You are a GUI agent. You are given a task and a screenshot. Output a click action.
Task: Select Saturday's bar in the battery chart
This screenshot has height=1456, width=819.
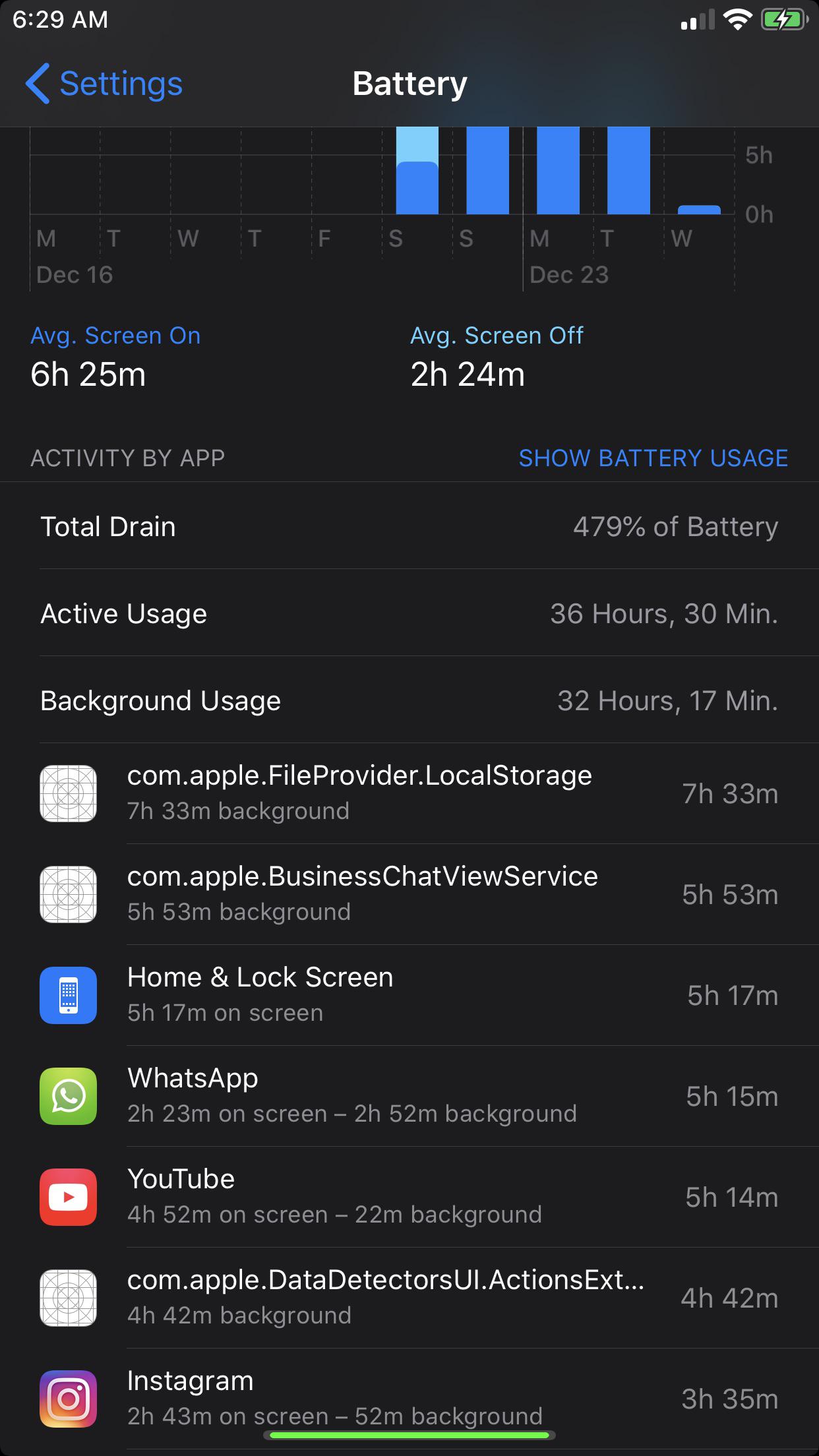pyautogui.click(x=417, y=171)
